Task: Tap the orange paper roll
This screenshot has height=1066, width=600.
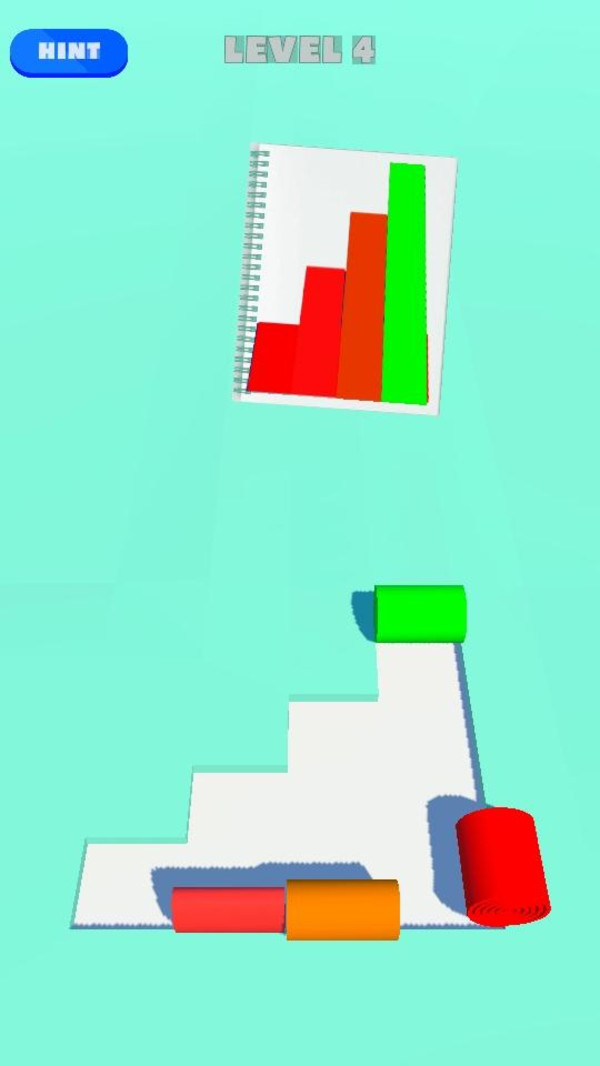Action: click(x=342, y=910)
